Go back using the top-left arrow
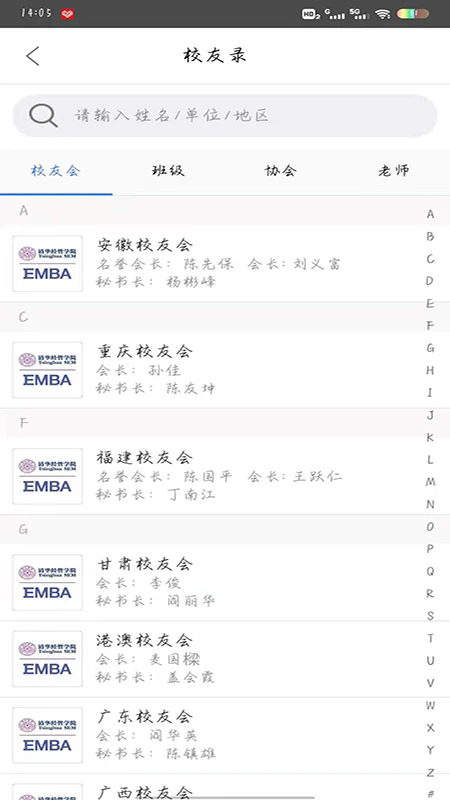This screenshot has height=800, width=450. [x=33, y=56]
